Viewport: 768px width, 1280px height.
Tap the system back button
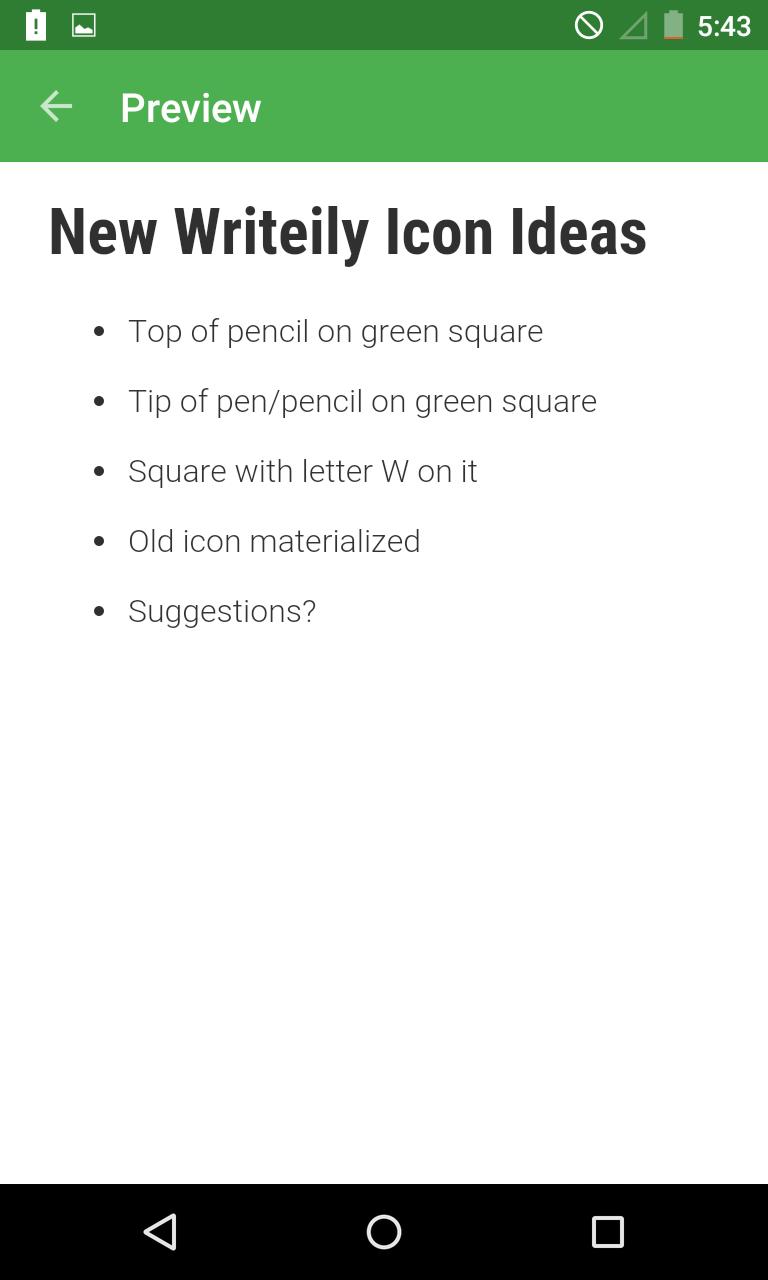point(160,1231)
